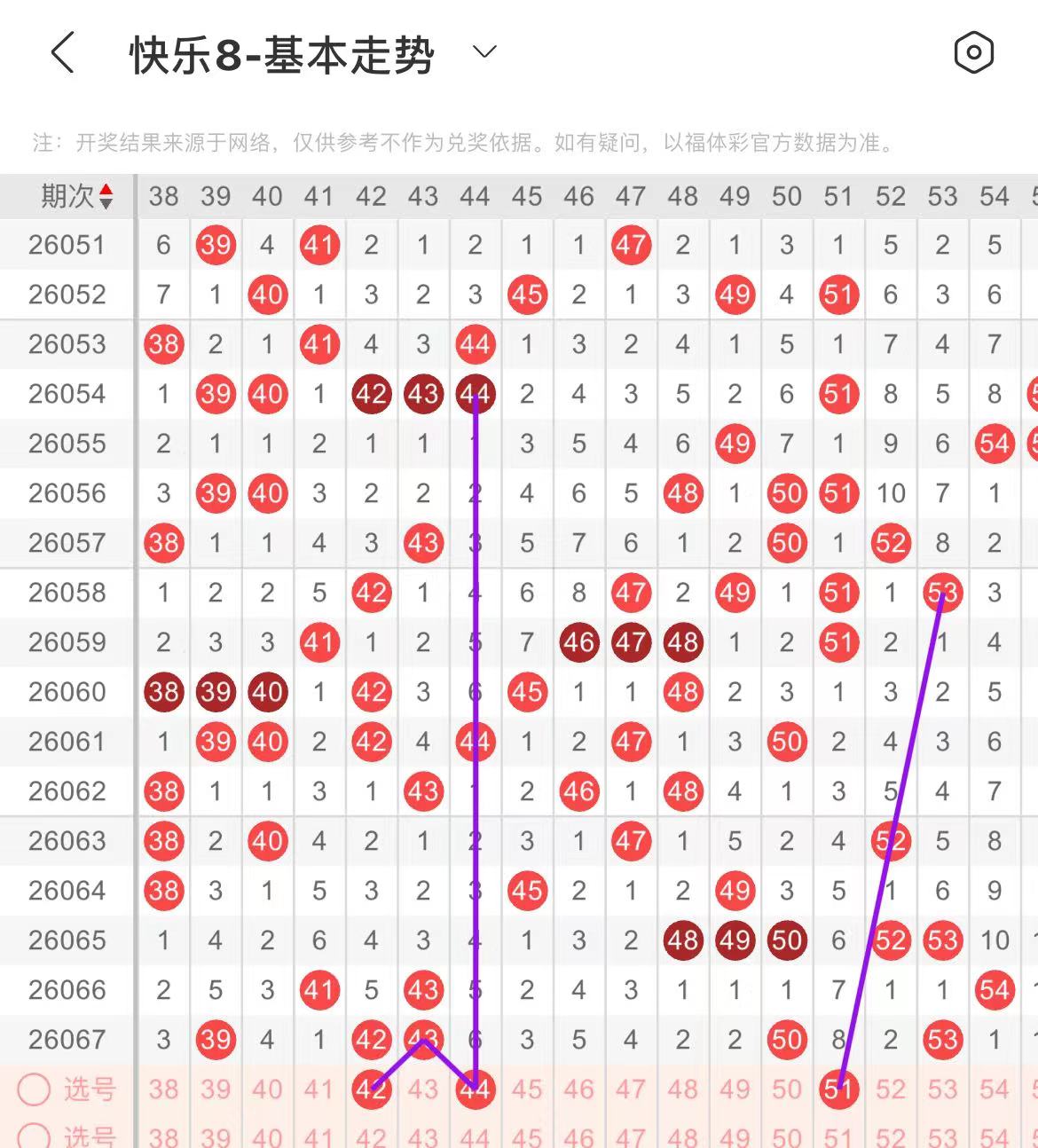Screen dimensions: 1038x1148
Task: Tap the circle beside the first 选号 row
Action: tap(34, 1089)
